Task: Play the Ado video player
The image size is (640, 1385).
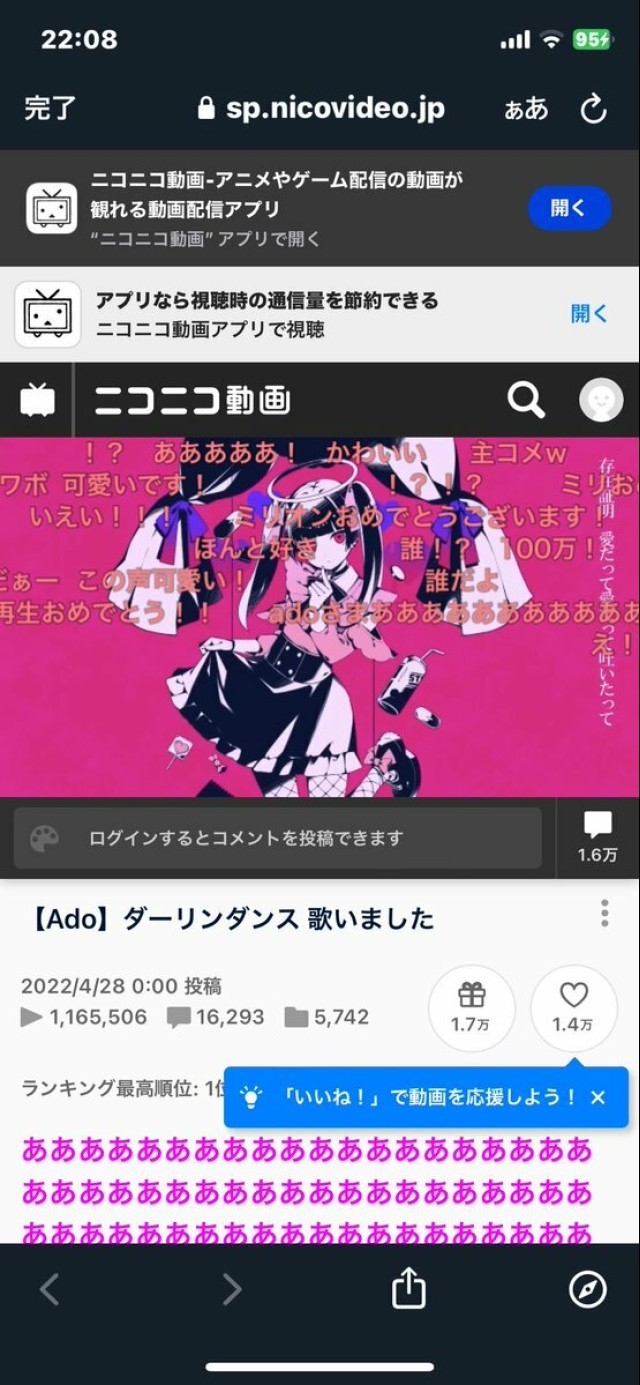Action: (x=320, y=616)
